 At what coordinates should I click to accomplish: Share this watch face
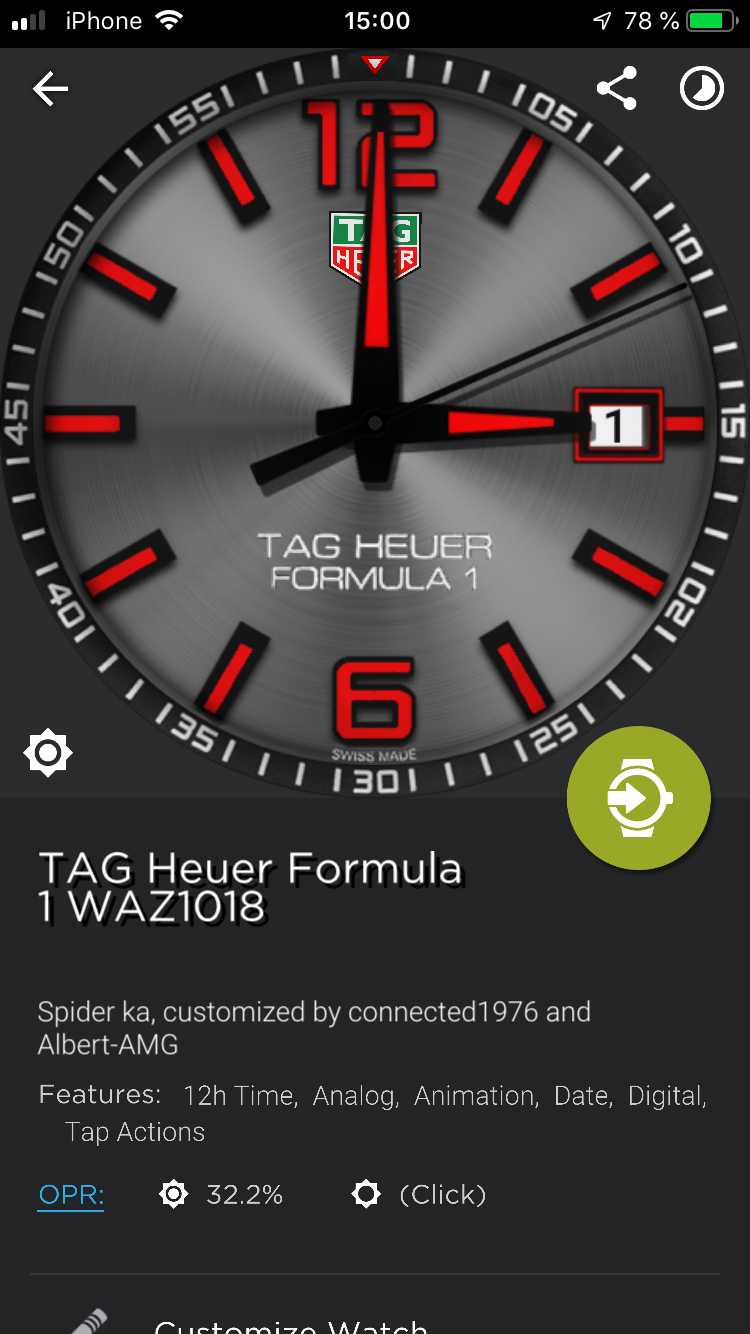(617, 90)
